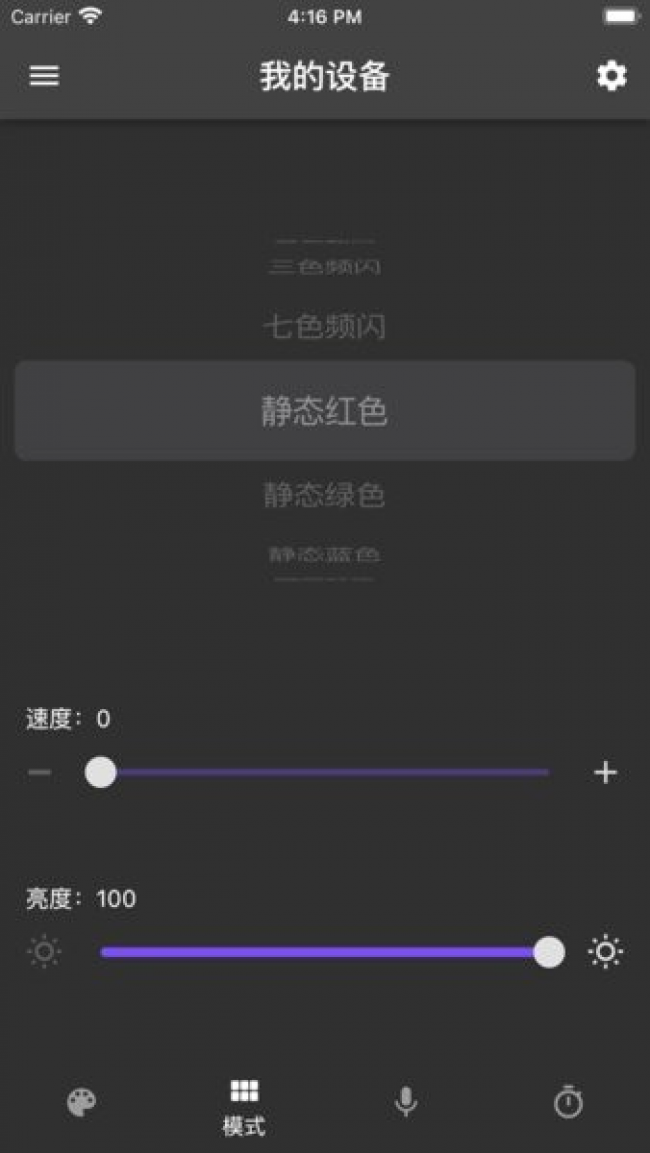The image size is (650, 1153).
Task: Select the 静态绿色 mode
Action: (324, 496)
